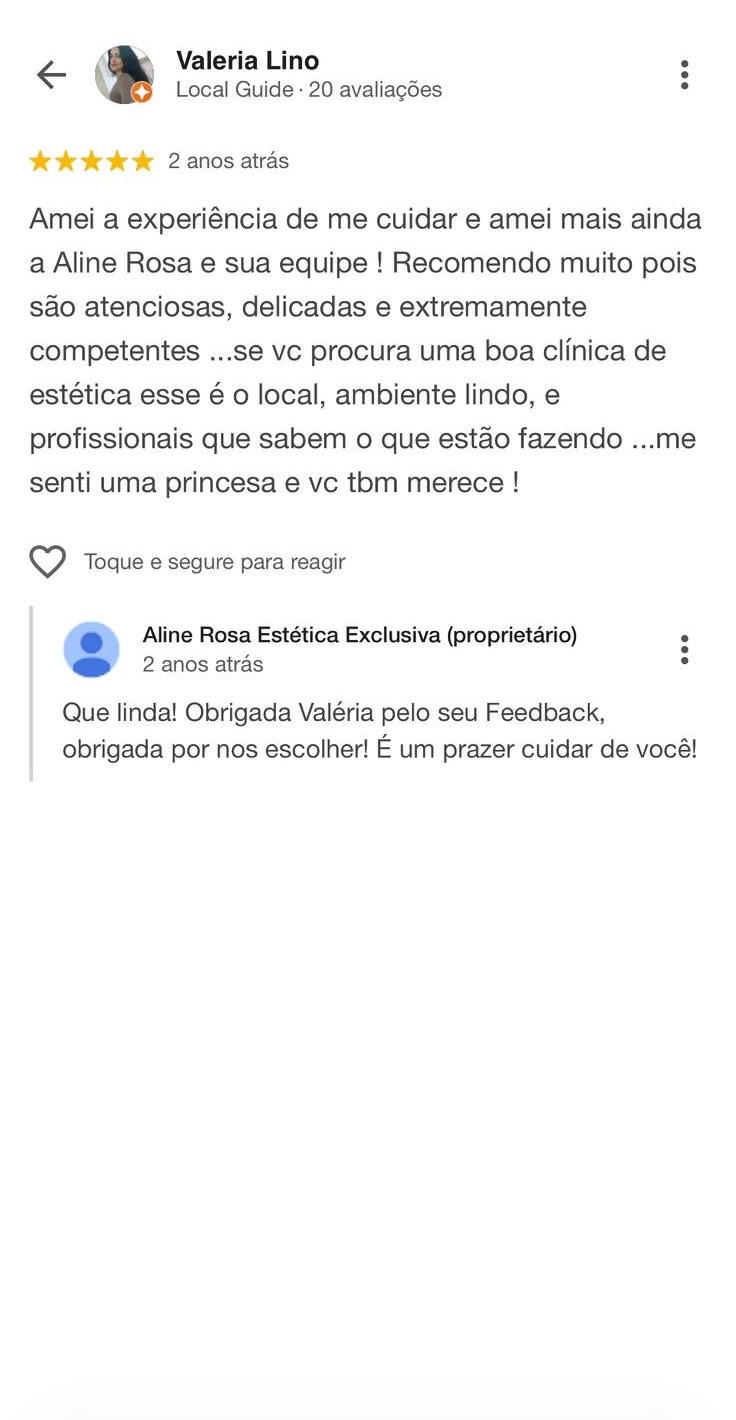Select the middle star of the rating
The height and width of the screenshot is (1420, 736).
pos(91,160)
